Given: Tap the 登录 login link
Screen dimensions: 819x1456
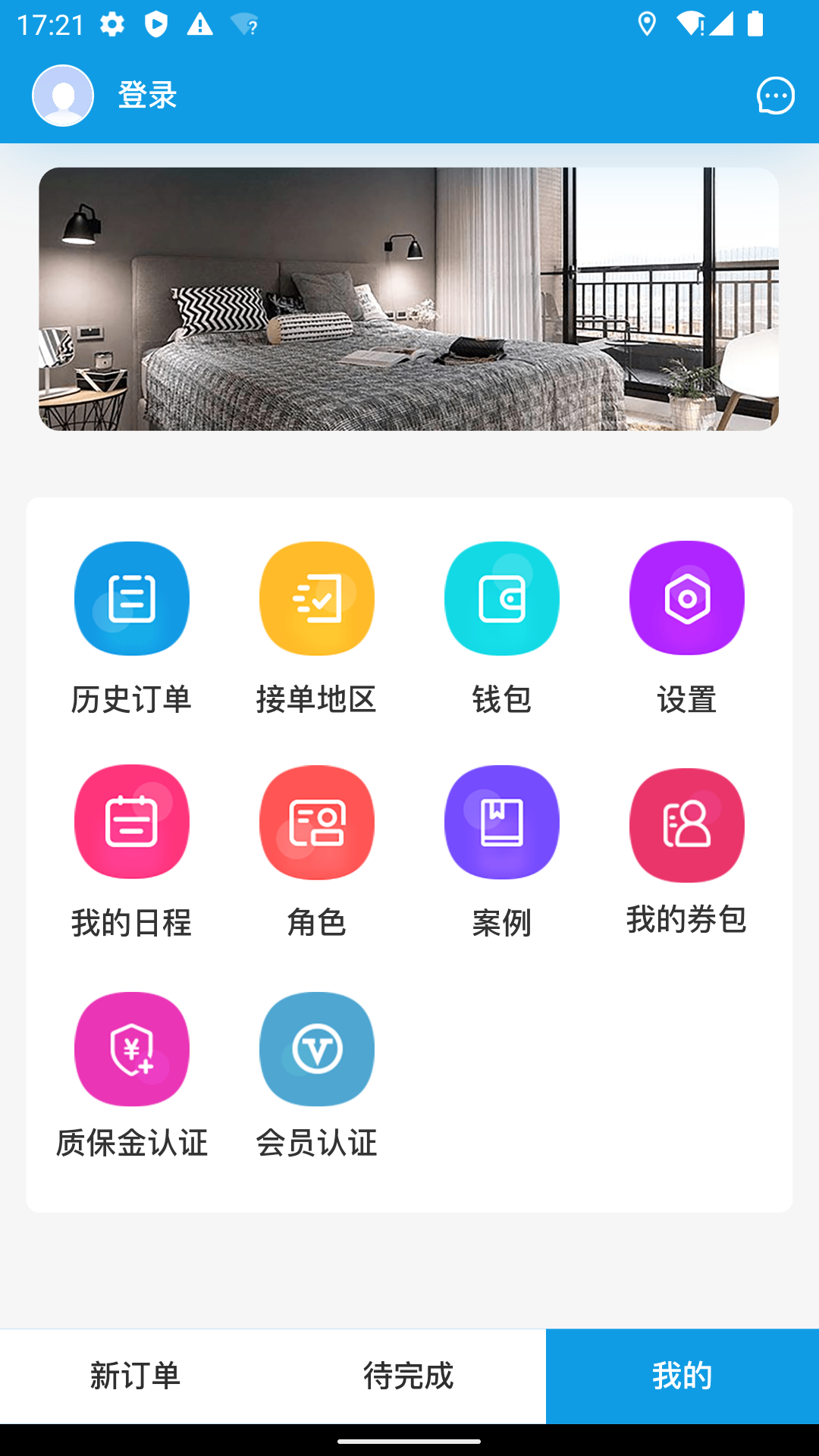Looking at the screenshot, I should click(x=147, y=95).
